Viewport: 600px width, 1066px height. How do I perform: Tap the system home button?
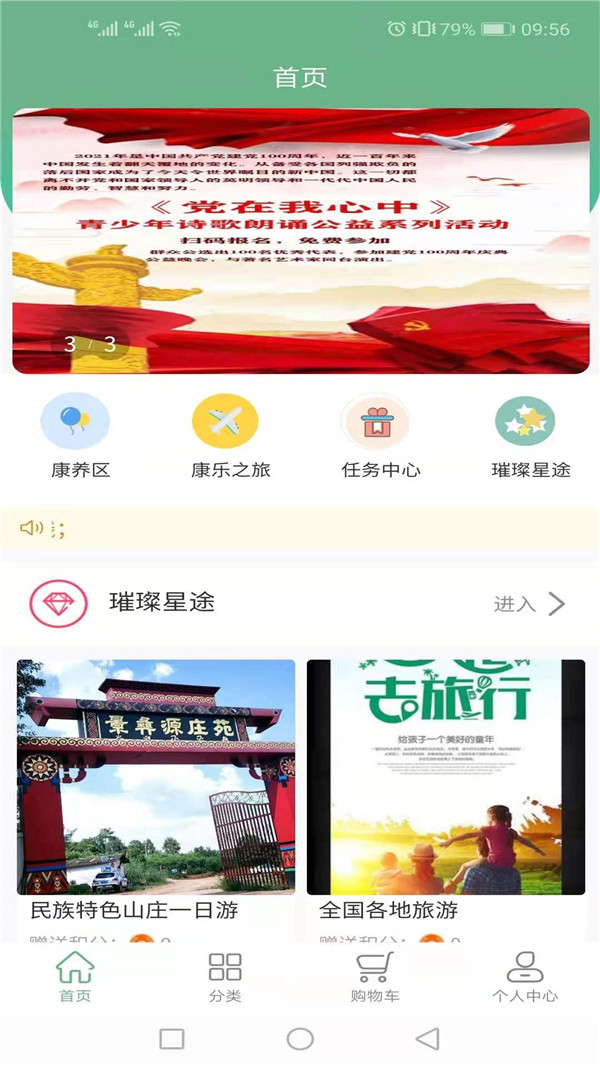[300, 1038]
